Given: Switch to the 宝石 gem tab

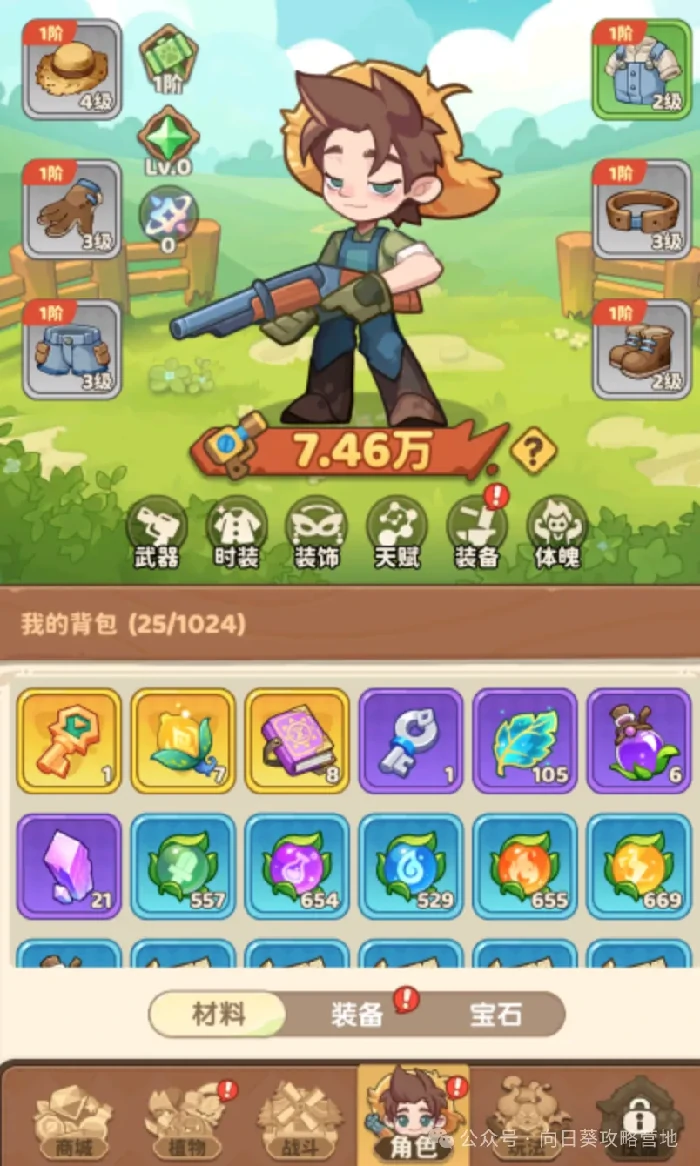Looking at the screenshot, I should pyautogui.click(x=496, y=1016).
